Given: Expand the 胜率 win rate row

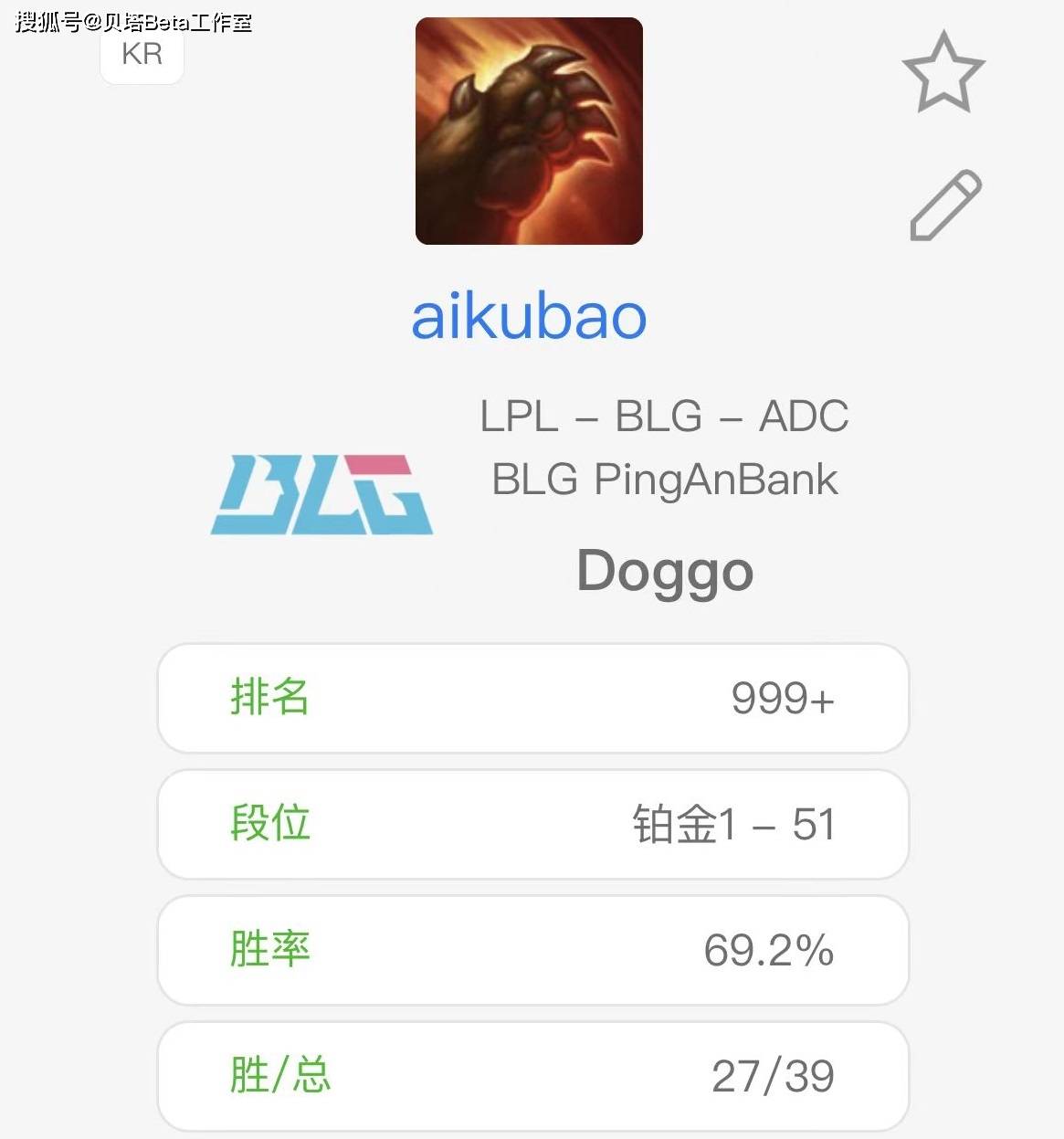Looking at the screenshot, I should point(532,950).
